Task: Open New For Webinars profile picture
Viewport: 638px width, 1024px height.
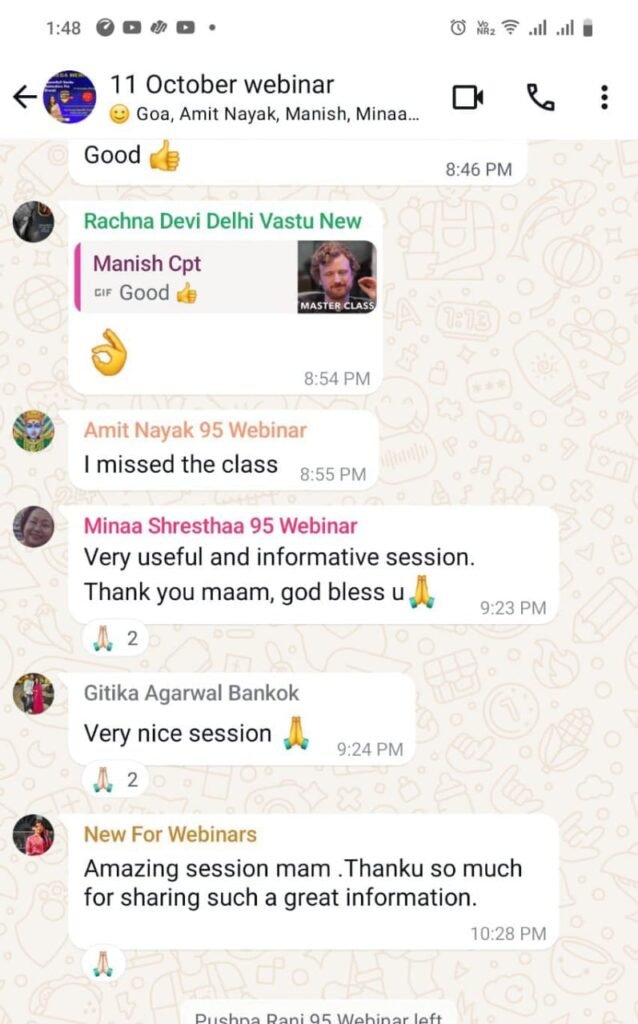Action: pos(33,835)
